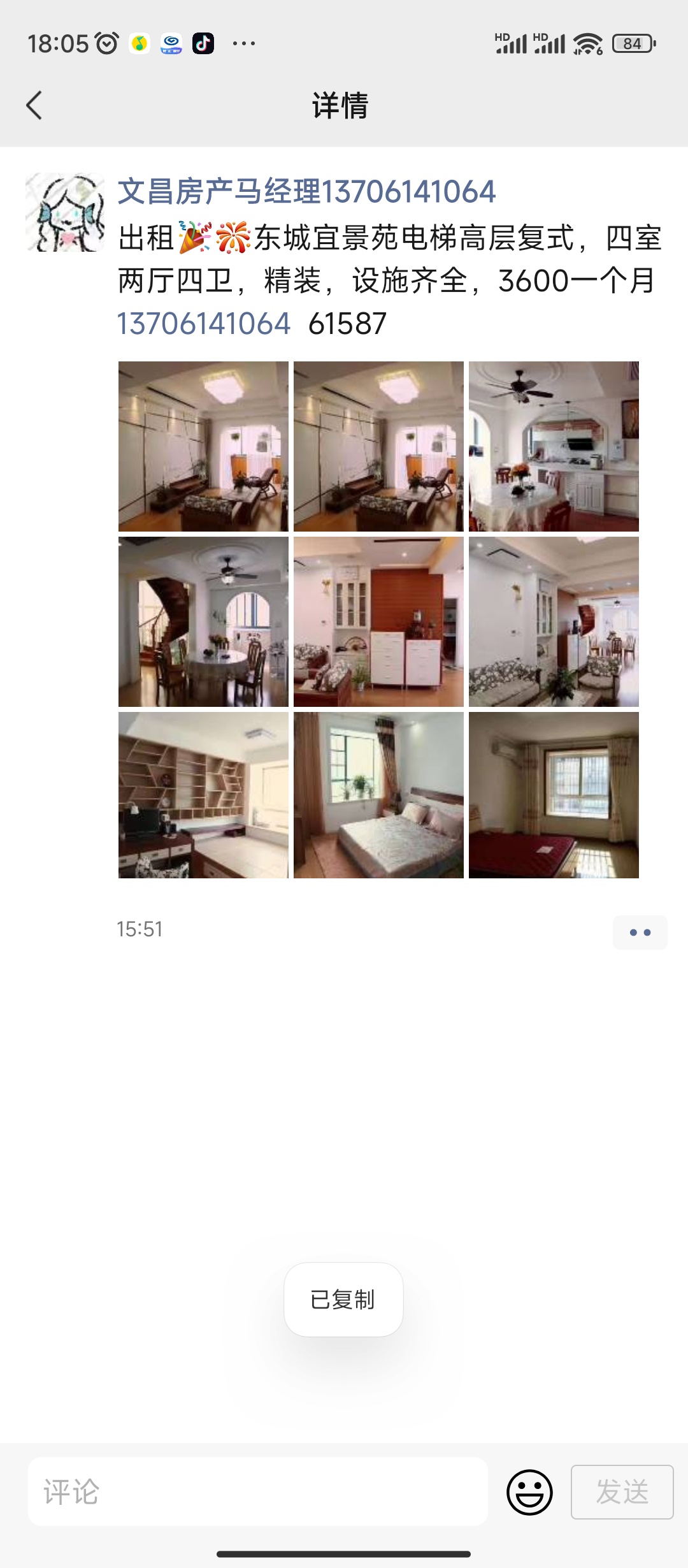Open second living room photo
Image resolution: width=688 pixels, height=1568 pixels.
(378, 446)
